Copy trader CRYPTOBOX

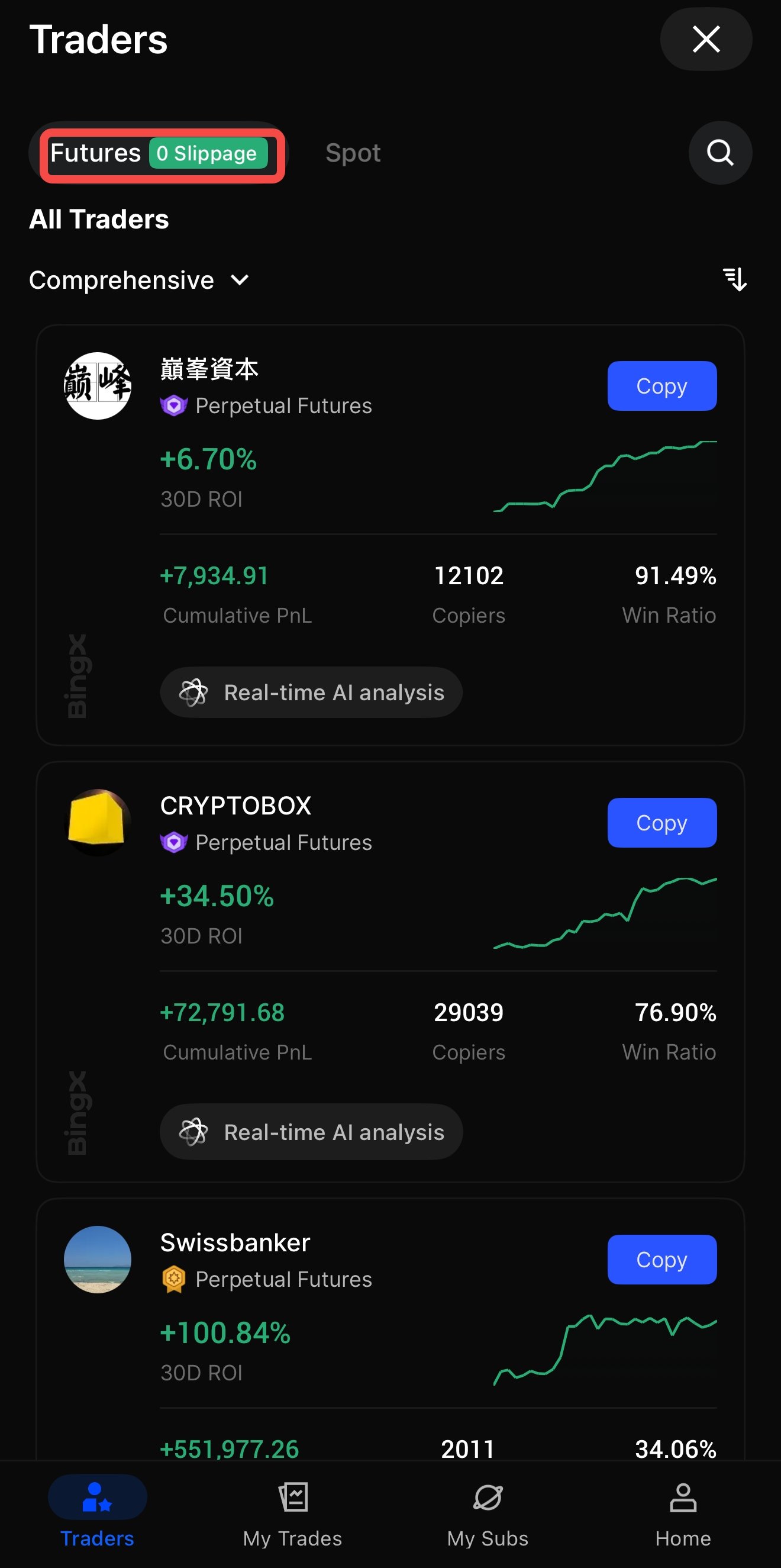662,823
